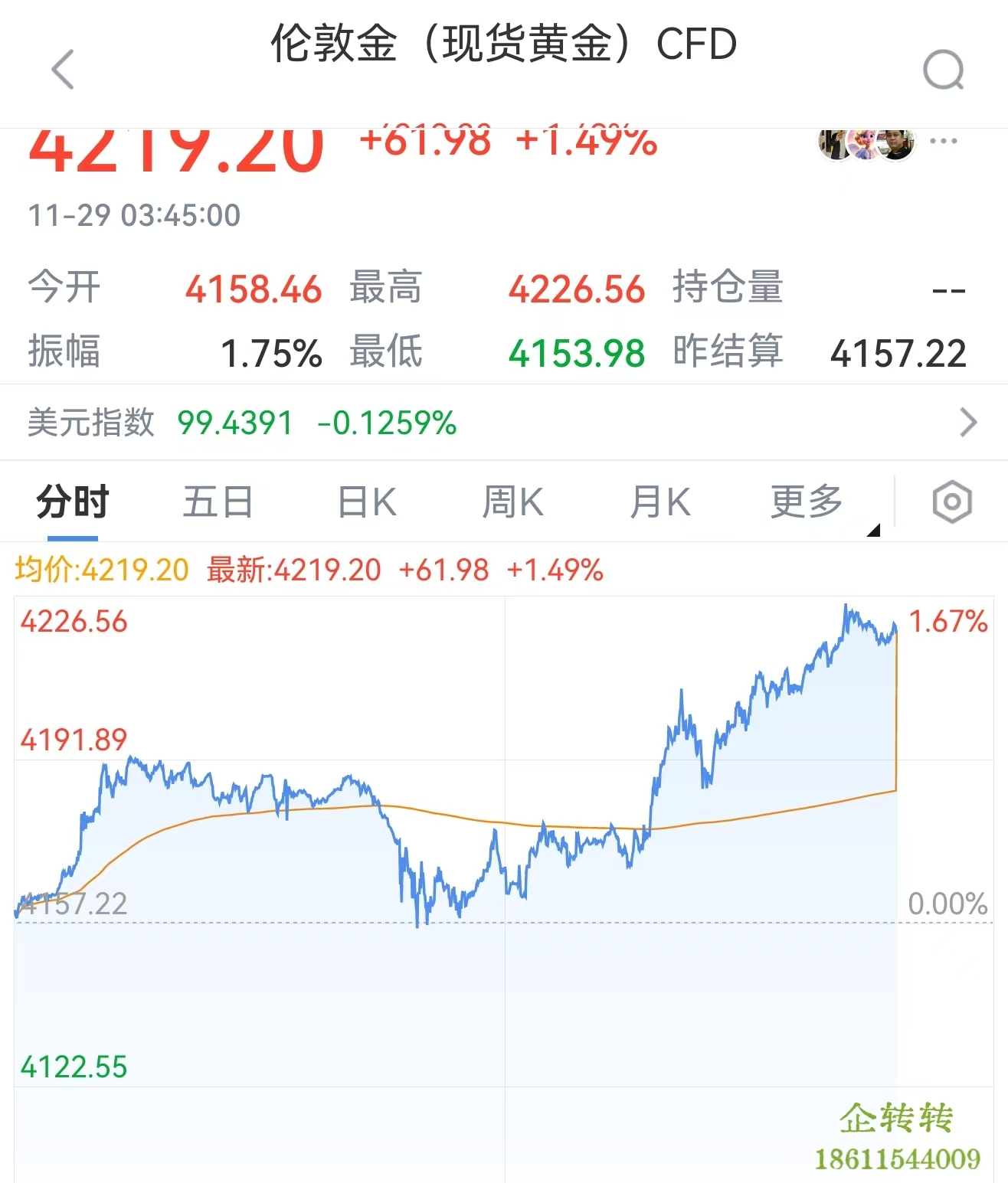Switch to the 日K chart tab
This screenshot has width=1008, height=1183.
[367, 503]
